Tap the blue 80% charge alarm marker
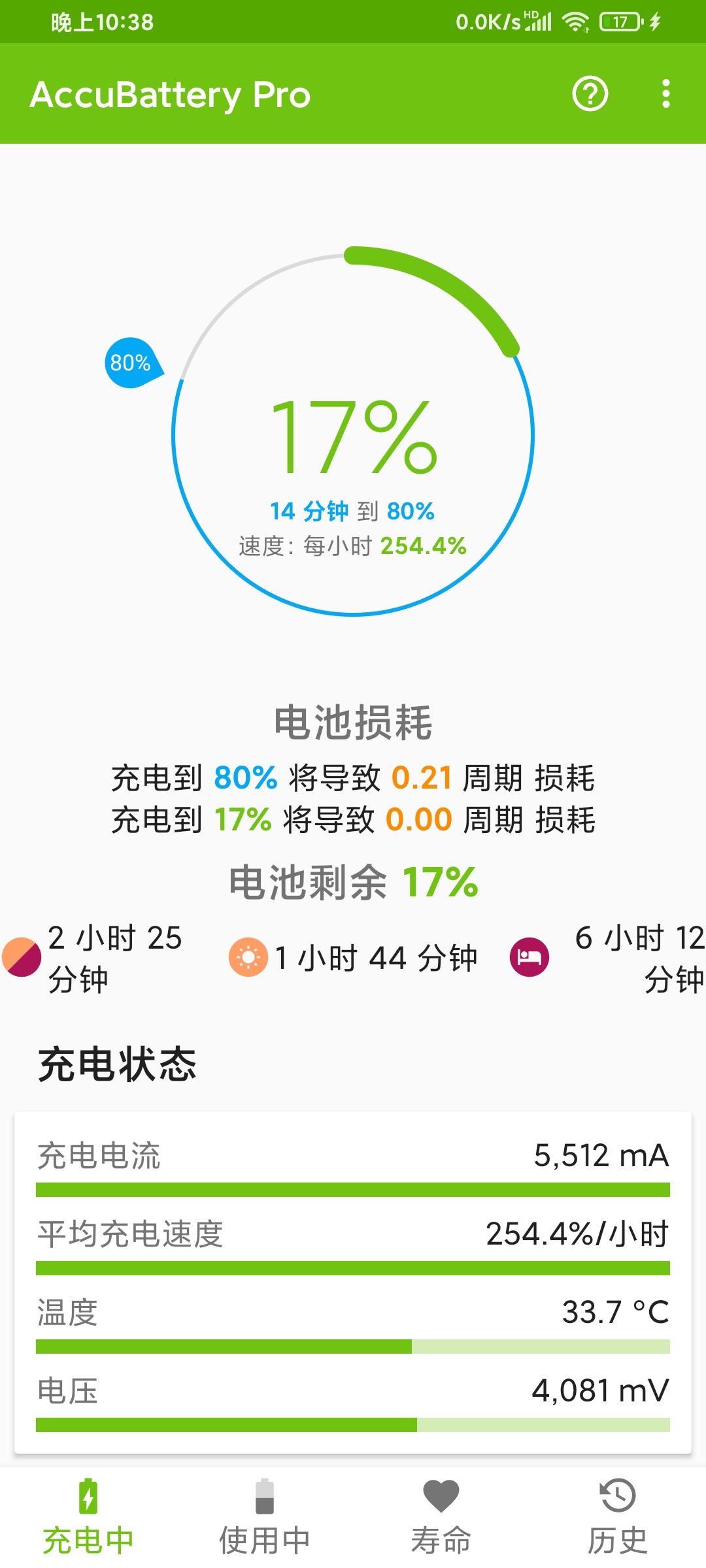Screen dimensions: 706x1568 tap(133, 363)
